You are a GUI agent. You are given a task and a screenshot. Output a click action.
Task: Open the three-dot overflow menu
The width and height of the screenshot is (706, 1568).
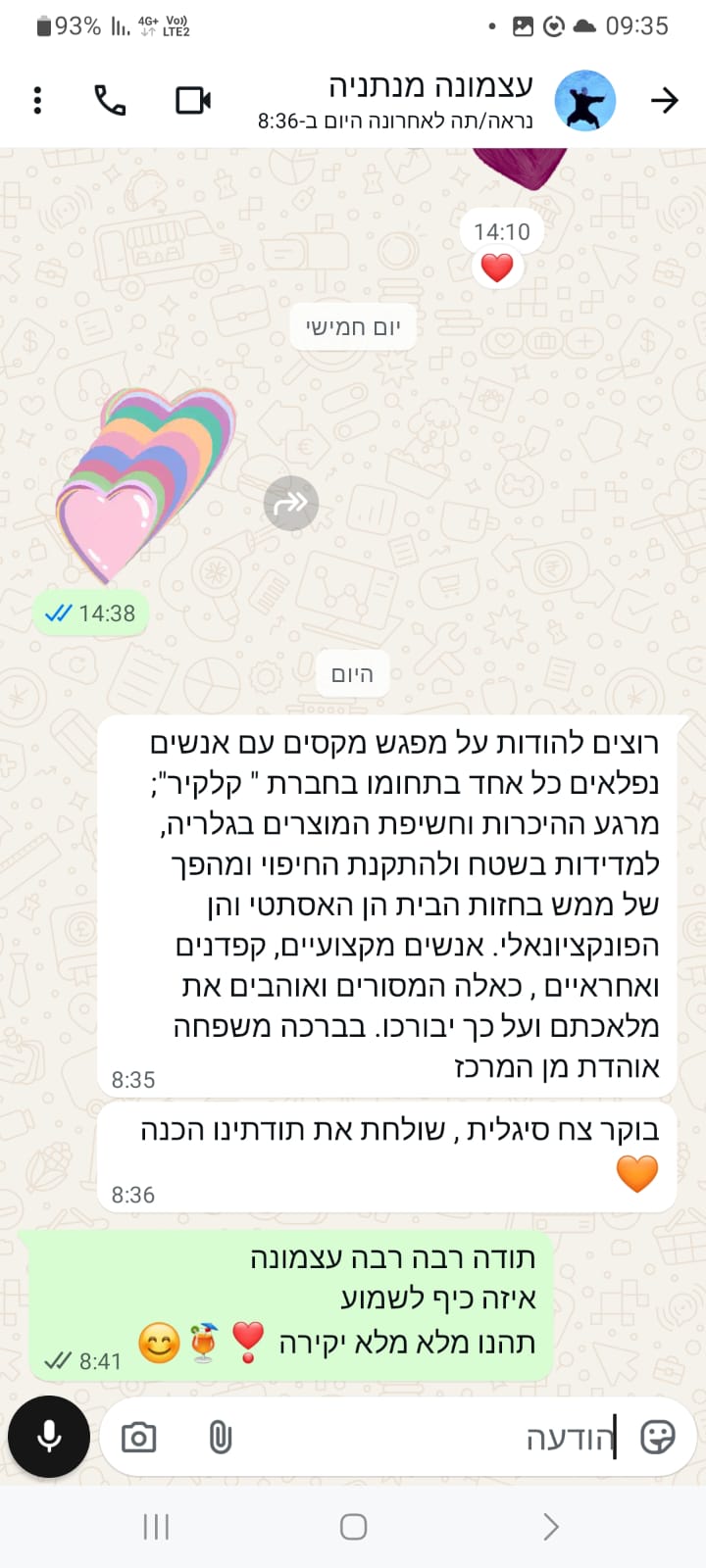pyautogui.click(x=37, y=100)
